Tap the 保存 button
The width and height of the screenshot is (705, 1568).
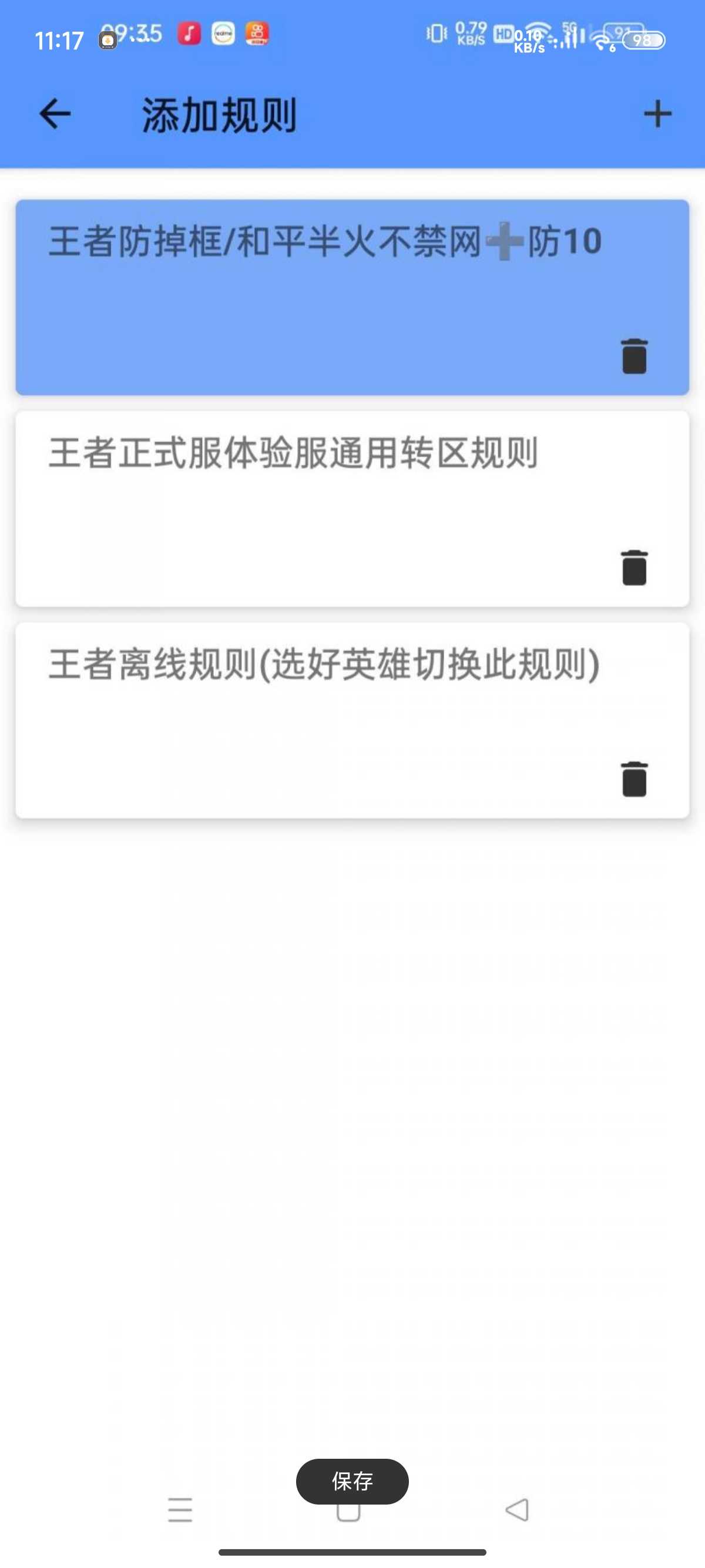click(352, 1480)
